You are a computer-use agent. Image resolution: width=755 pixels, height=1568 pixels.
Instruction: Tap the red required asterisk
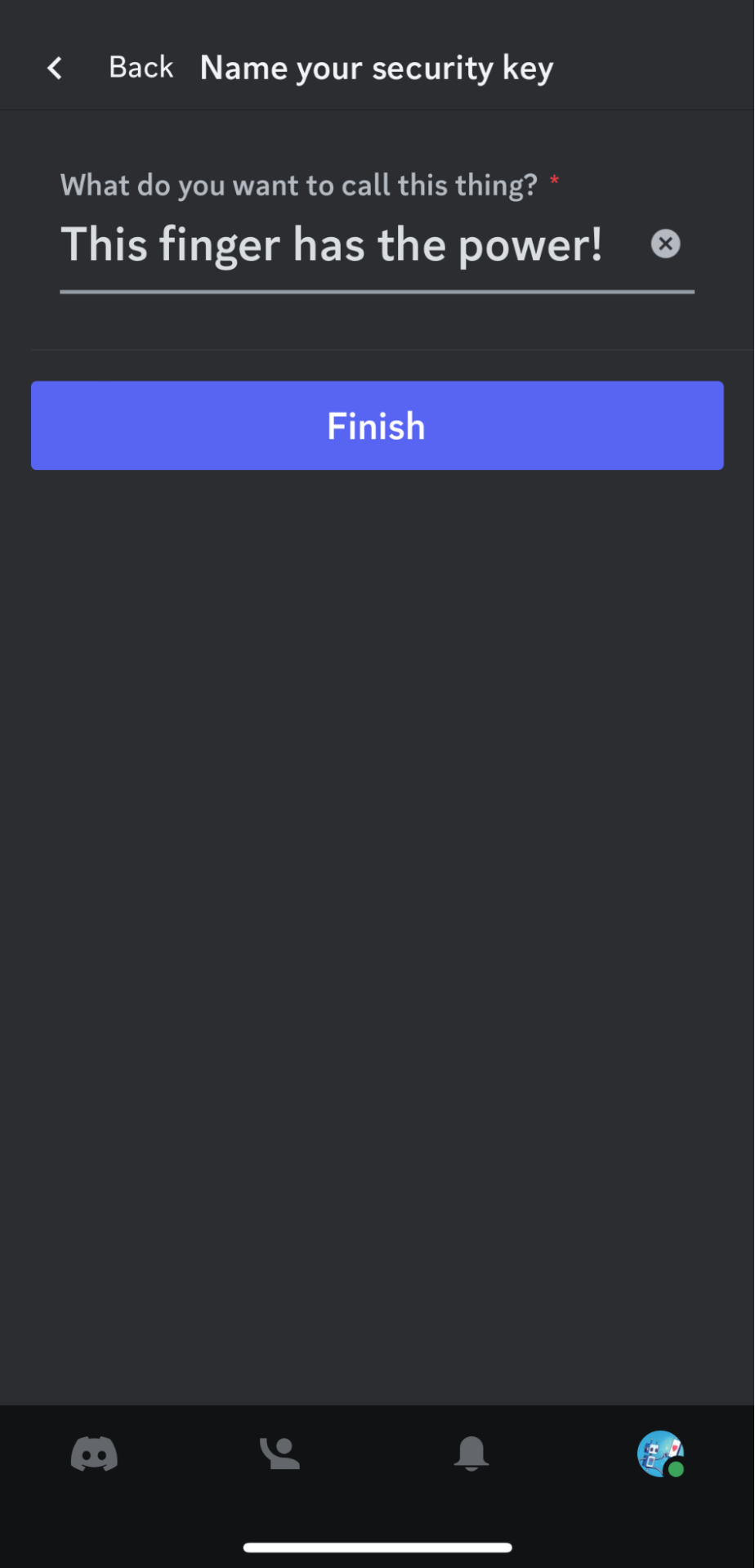554,181
